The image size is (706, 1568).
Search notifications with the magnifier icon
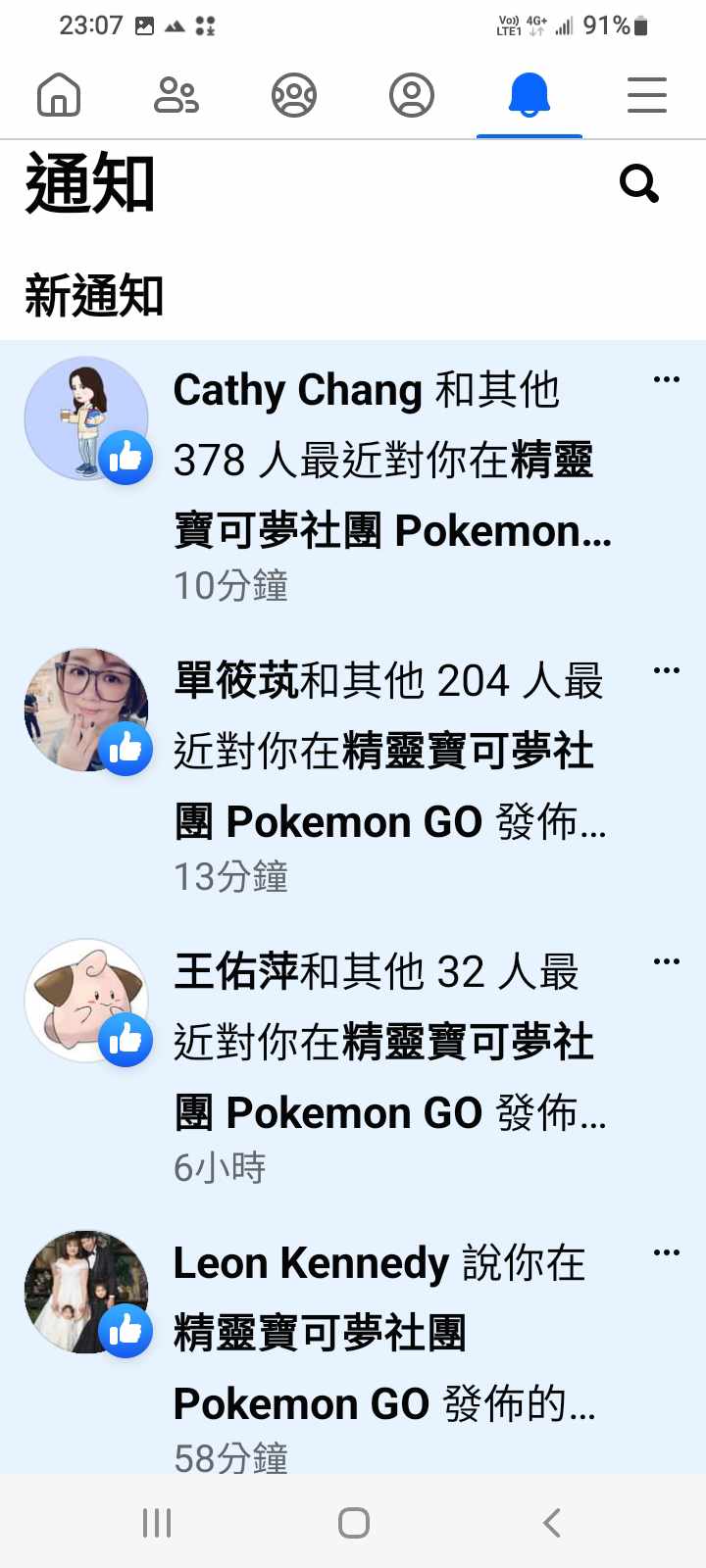point(639,183)
